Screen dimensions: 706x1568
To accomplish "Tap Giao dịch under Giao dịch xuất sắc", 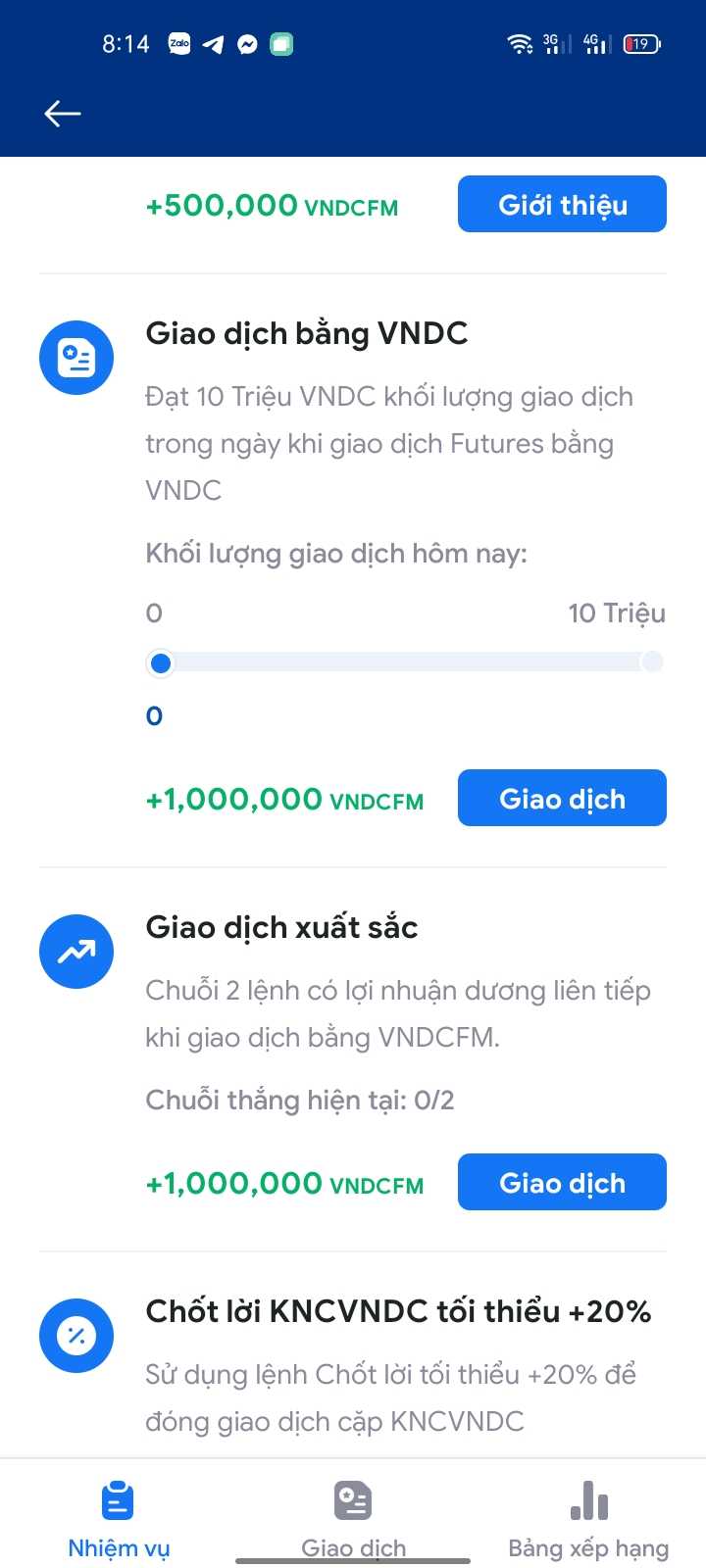I will 562,1183.
